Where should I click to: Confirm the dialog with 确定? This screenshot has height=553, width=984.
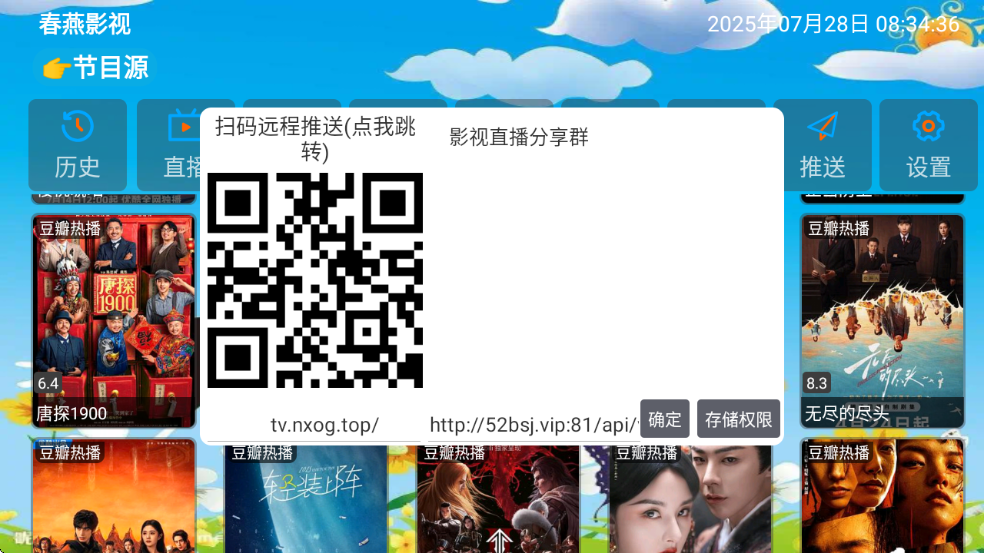(665, 419)
